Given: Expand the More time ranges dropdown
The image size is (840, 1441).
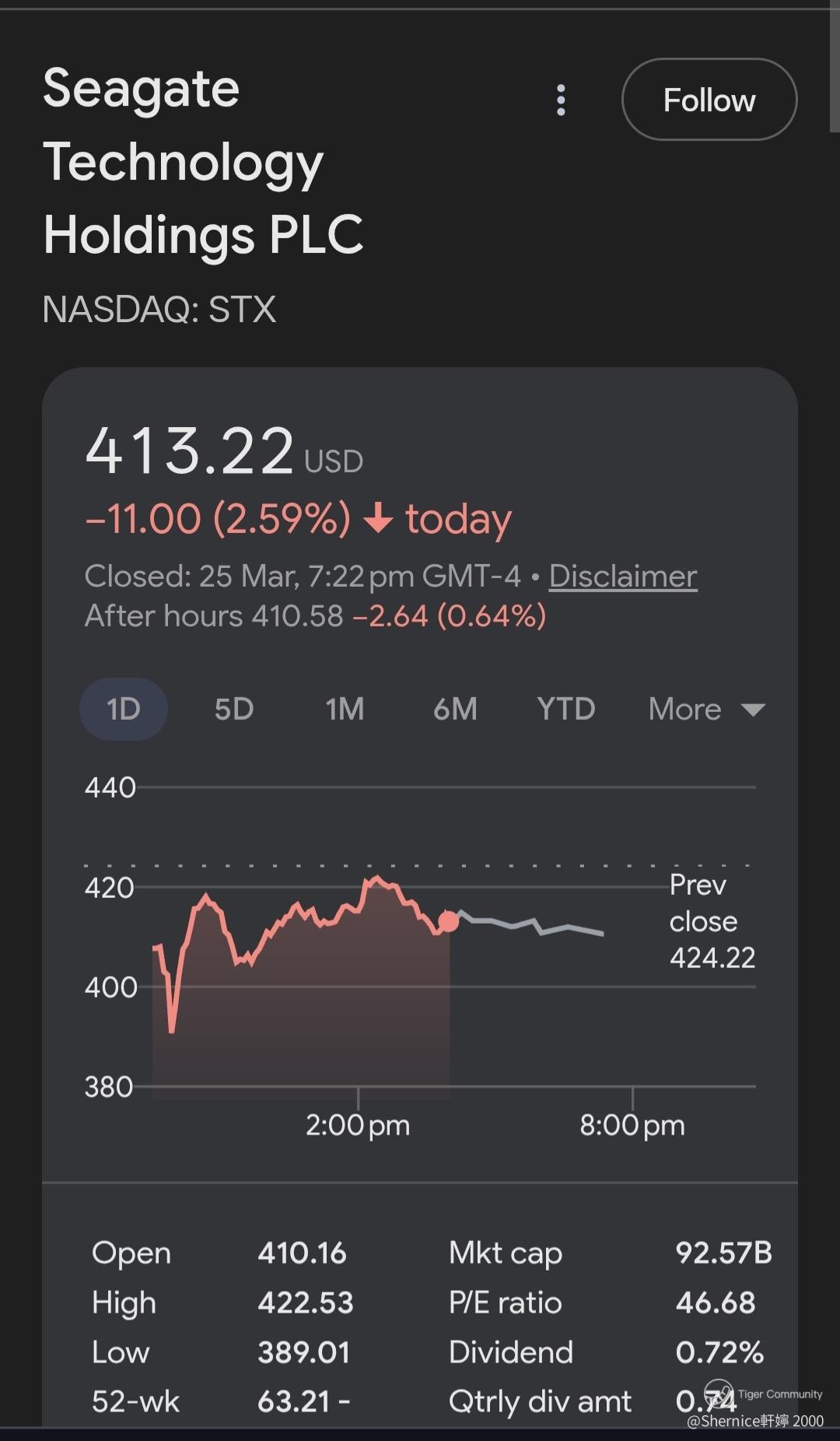Looking at the screenshot, I should pos(705,709).
